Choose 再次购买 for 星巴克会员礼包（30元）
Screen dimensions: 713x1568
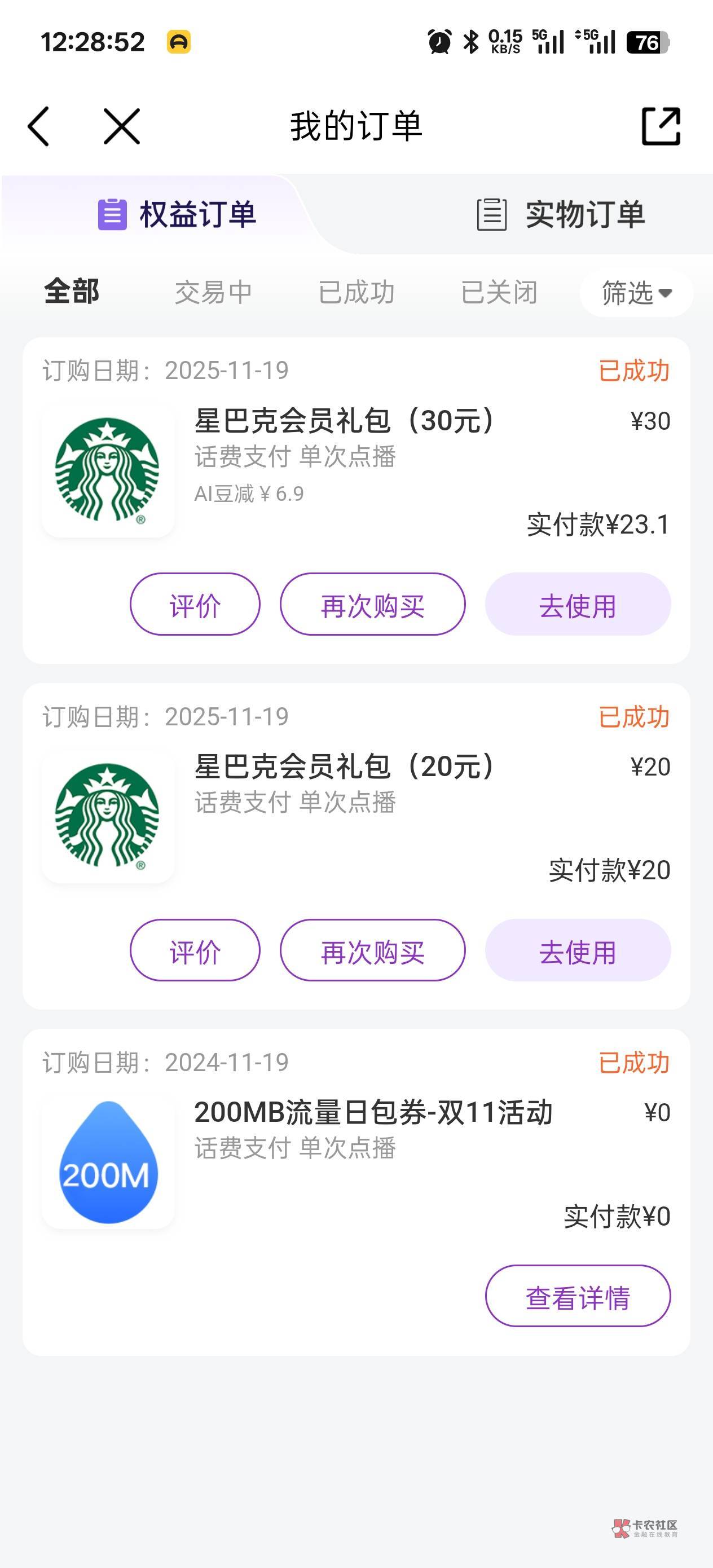[373, 605]
